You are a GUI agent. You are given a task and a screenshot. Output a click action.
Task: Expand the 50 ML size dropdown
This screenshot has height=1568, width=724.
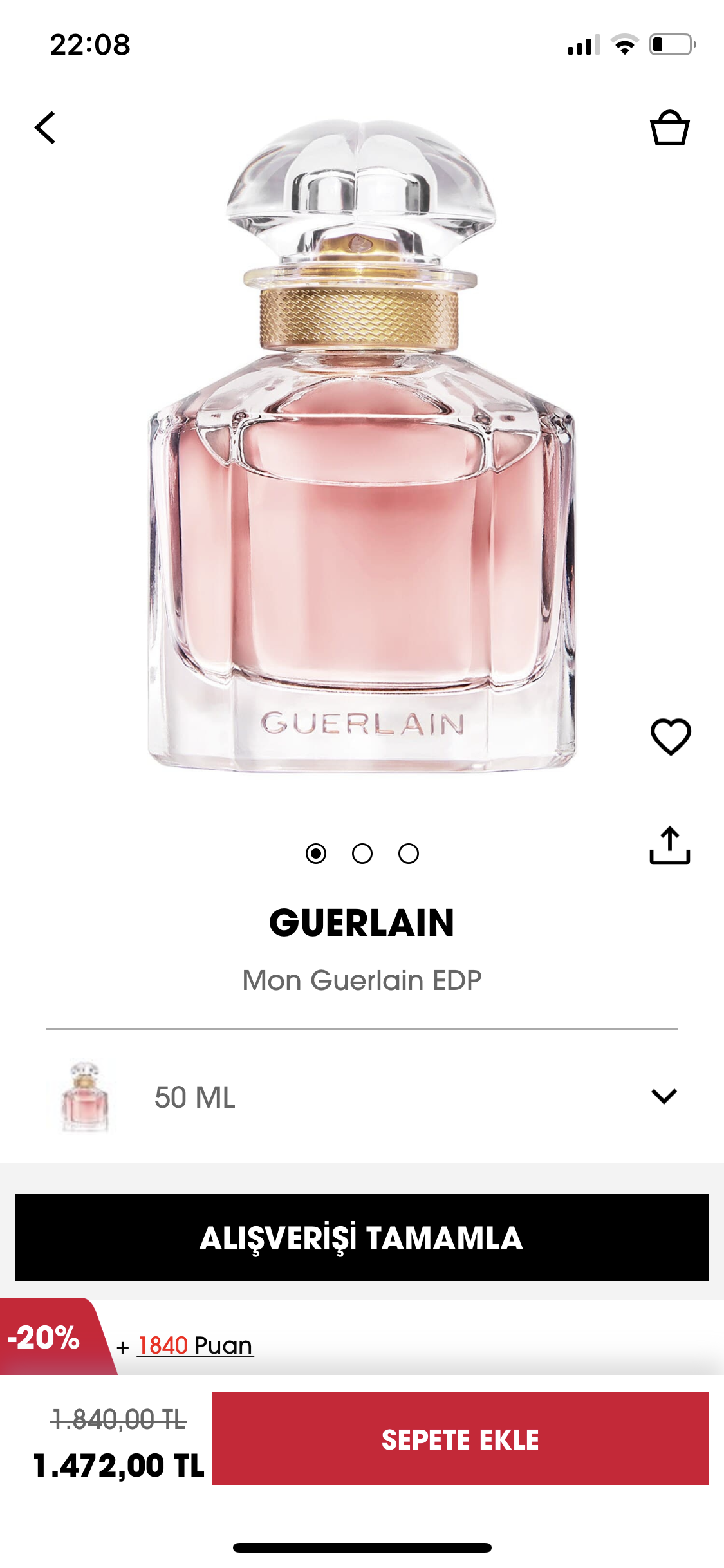(663, 1096)
